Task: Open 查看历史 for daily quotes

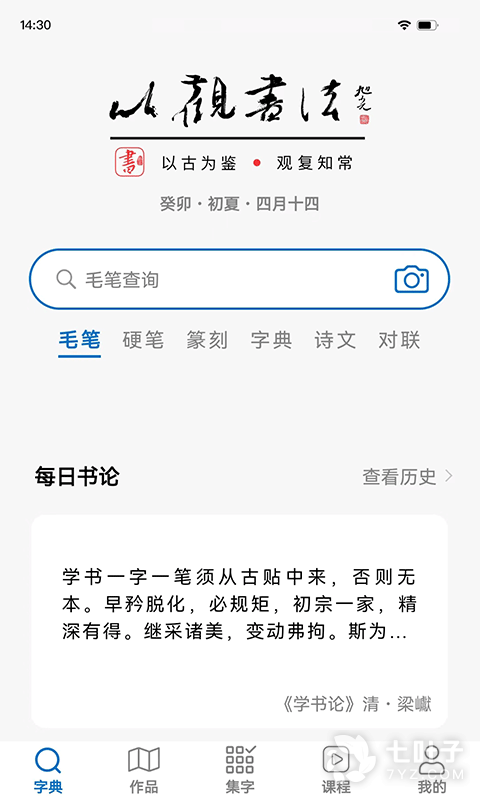Action: (x=408, y=477)
